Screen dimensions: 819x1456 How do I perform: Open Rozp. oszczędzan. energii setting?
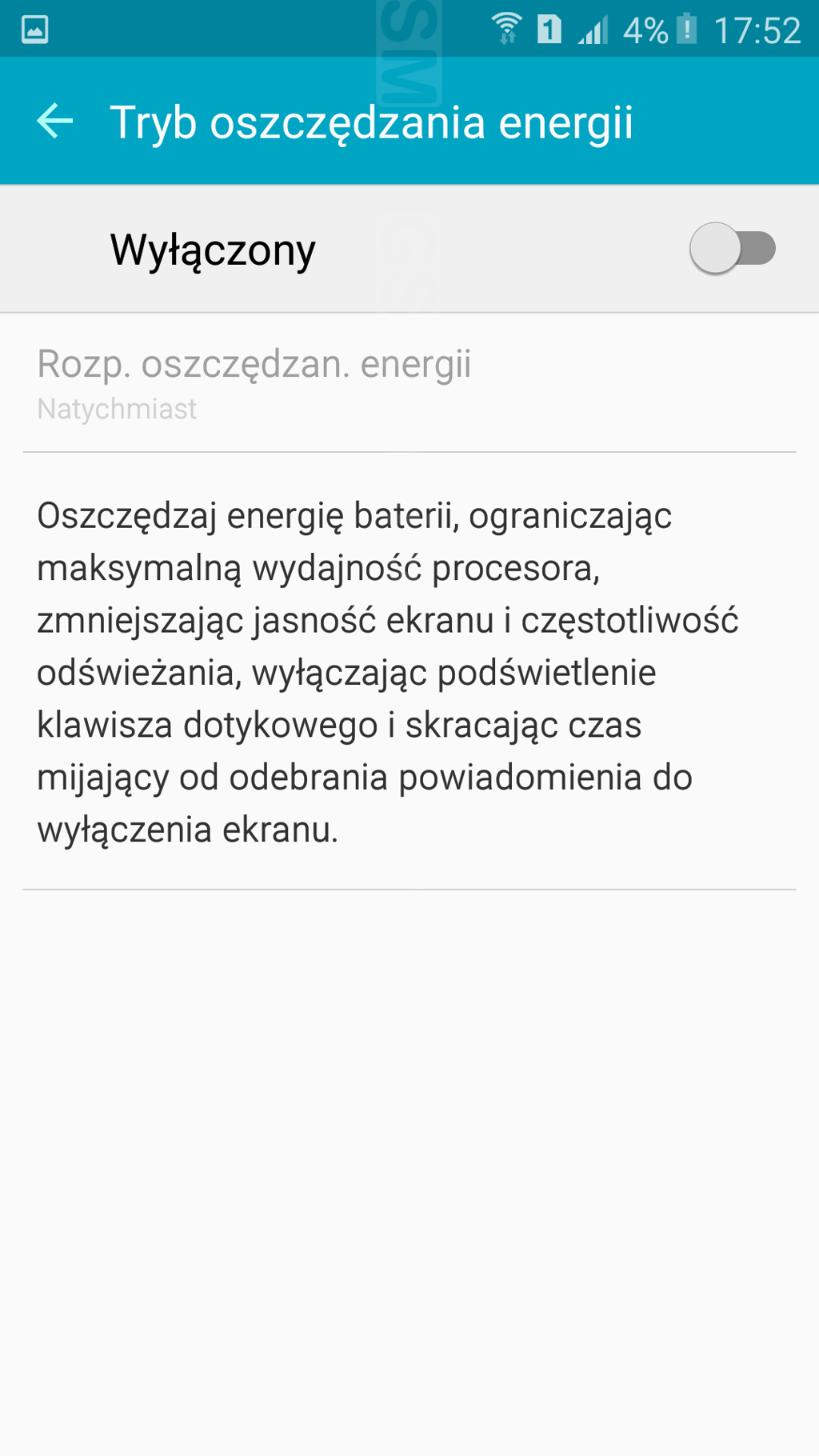tap(409, 383)
